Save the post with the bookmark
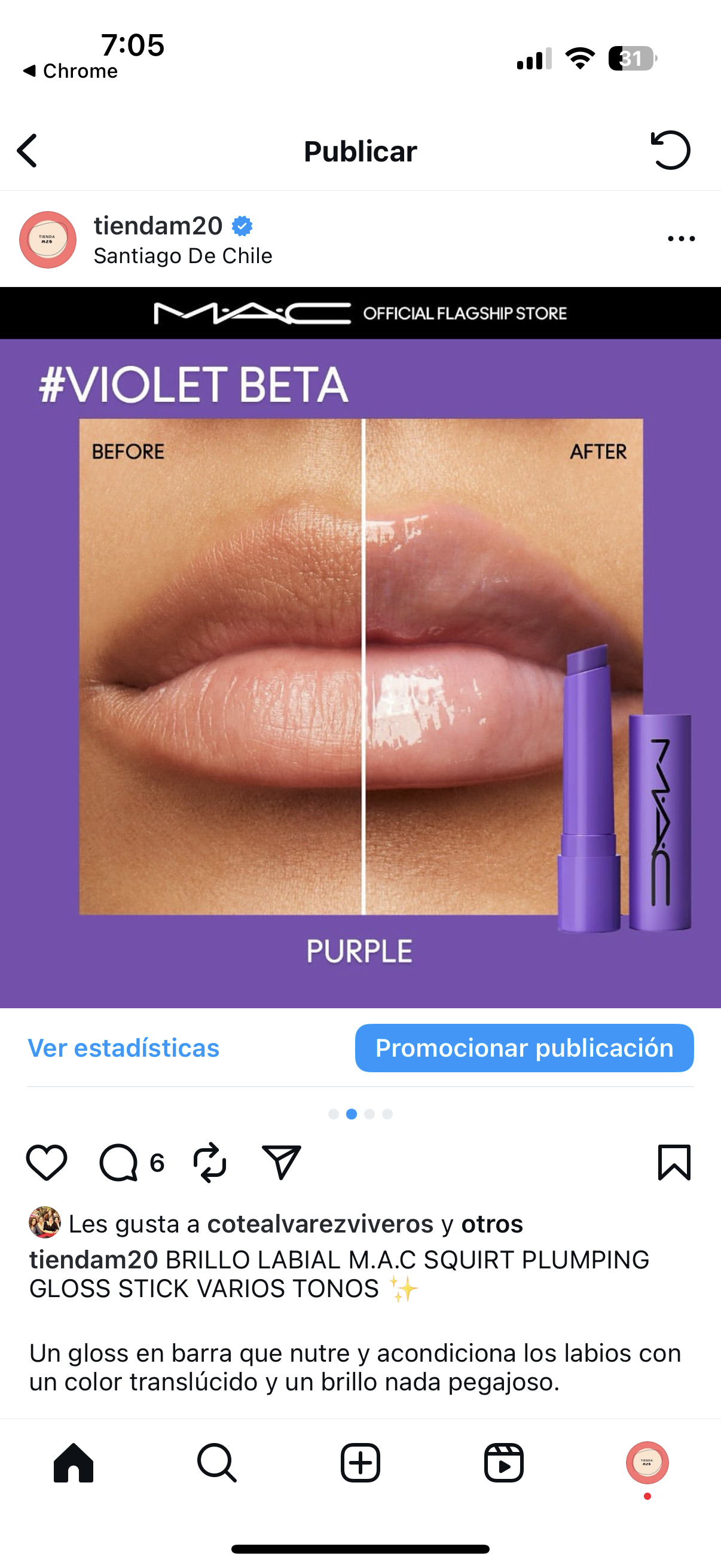The height and width of the screenshot is (1568, 721). tap(674, 1162)
